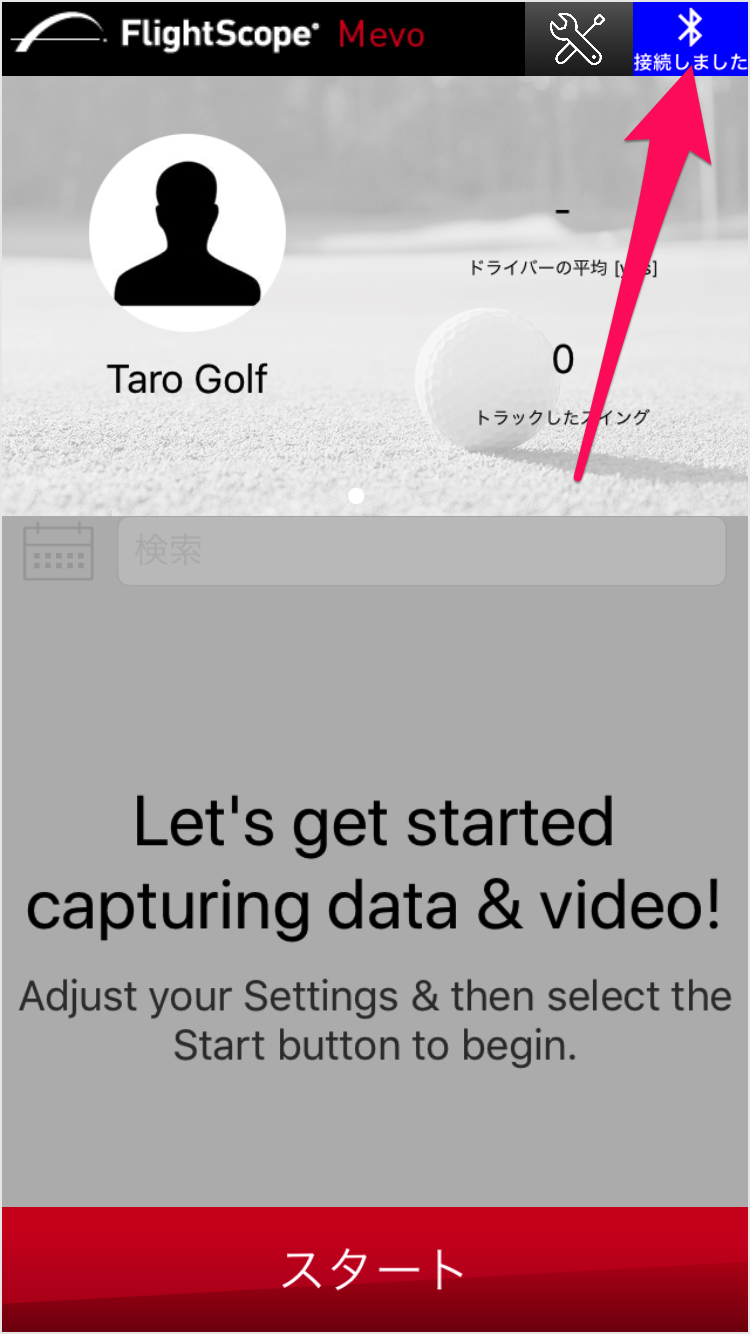The width and height of the screenshot is (750, 1334).
Task: Open the Taro Golf profile avatar
Action: 188,232
